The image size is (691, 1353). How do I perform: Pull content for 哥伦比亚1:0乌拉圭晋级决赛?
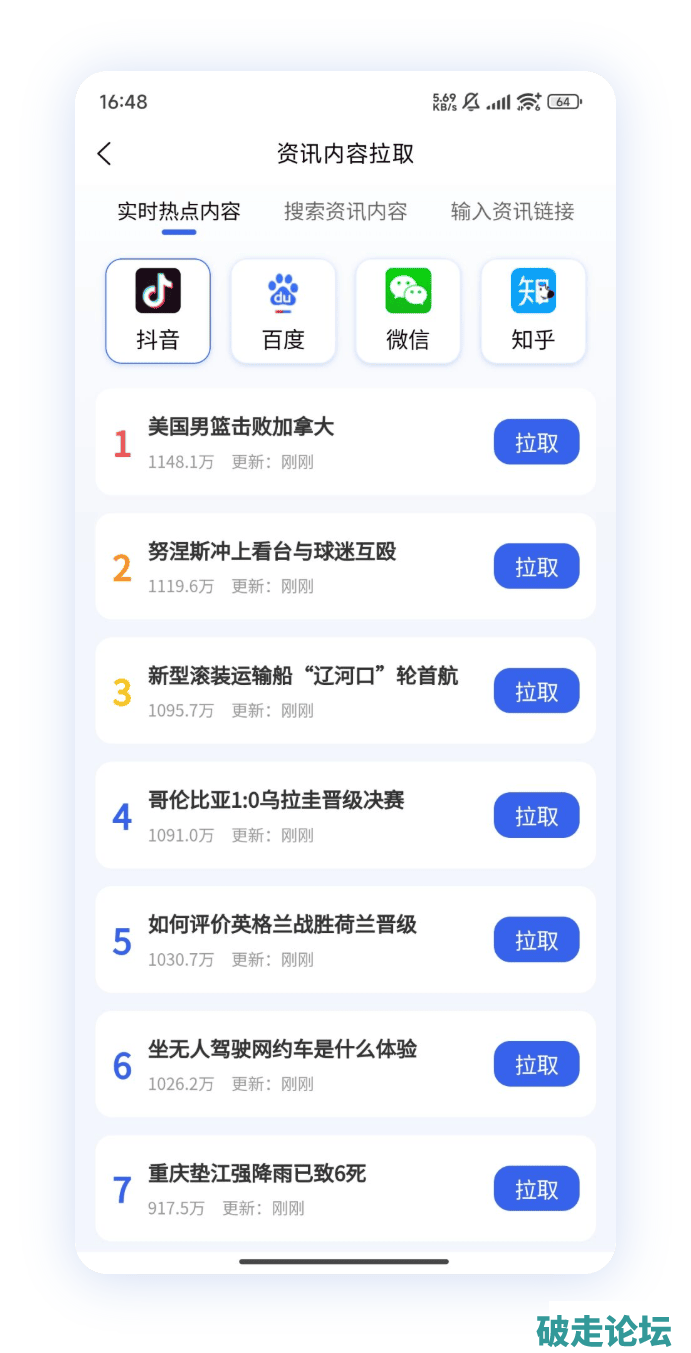pyautogui.click(x=536, y=816)
